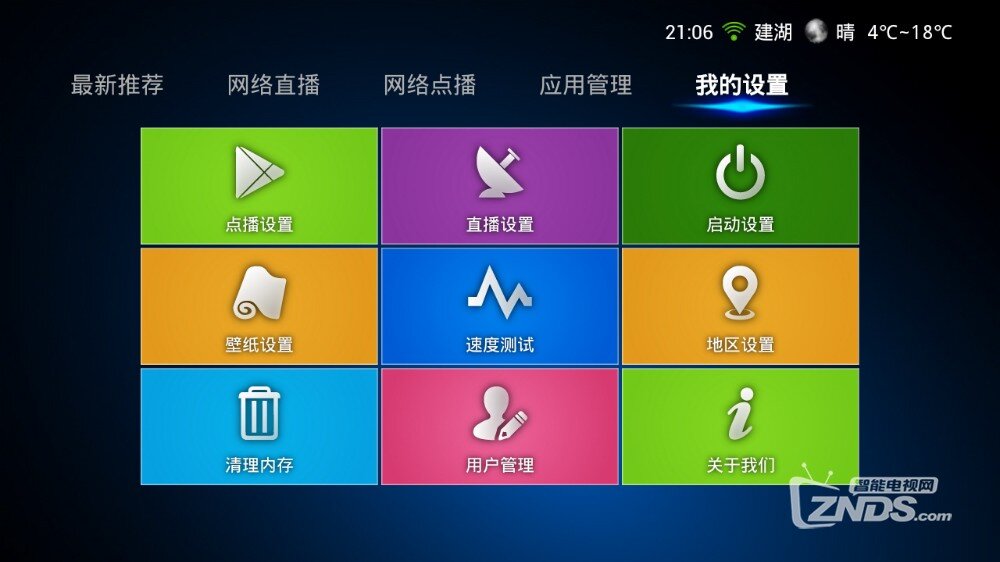Viewport: 1000px width, 562px height.
Task: Tap 清理内存 to clear memory
Action: click(x=259, y=426)
